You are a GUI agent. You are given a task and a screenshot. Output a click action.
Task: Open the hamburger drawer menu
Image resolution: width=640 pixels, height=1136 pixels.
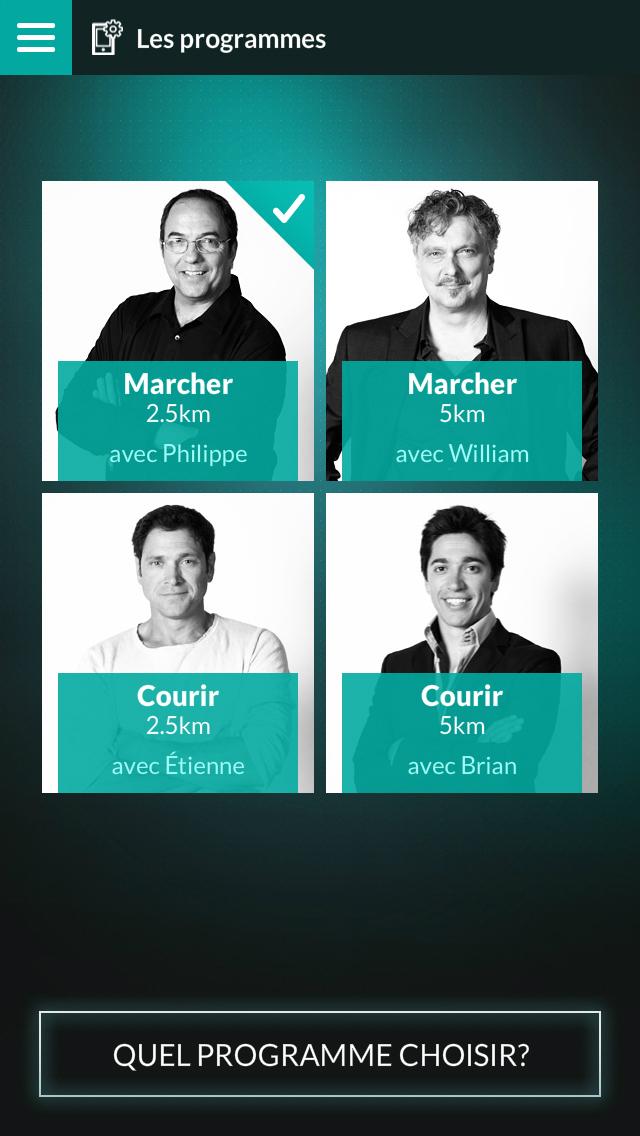pos(36,37)
